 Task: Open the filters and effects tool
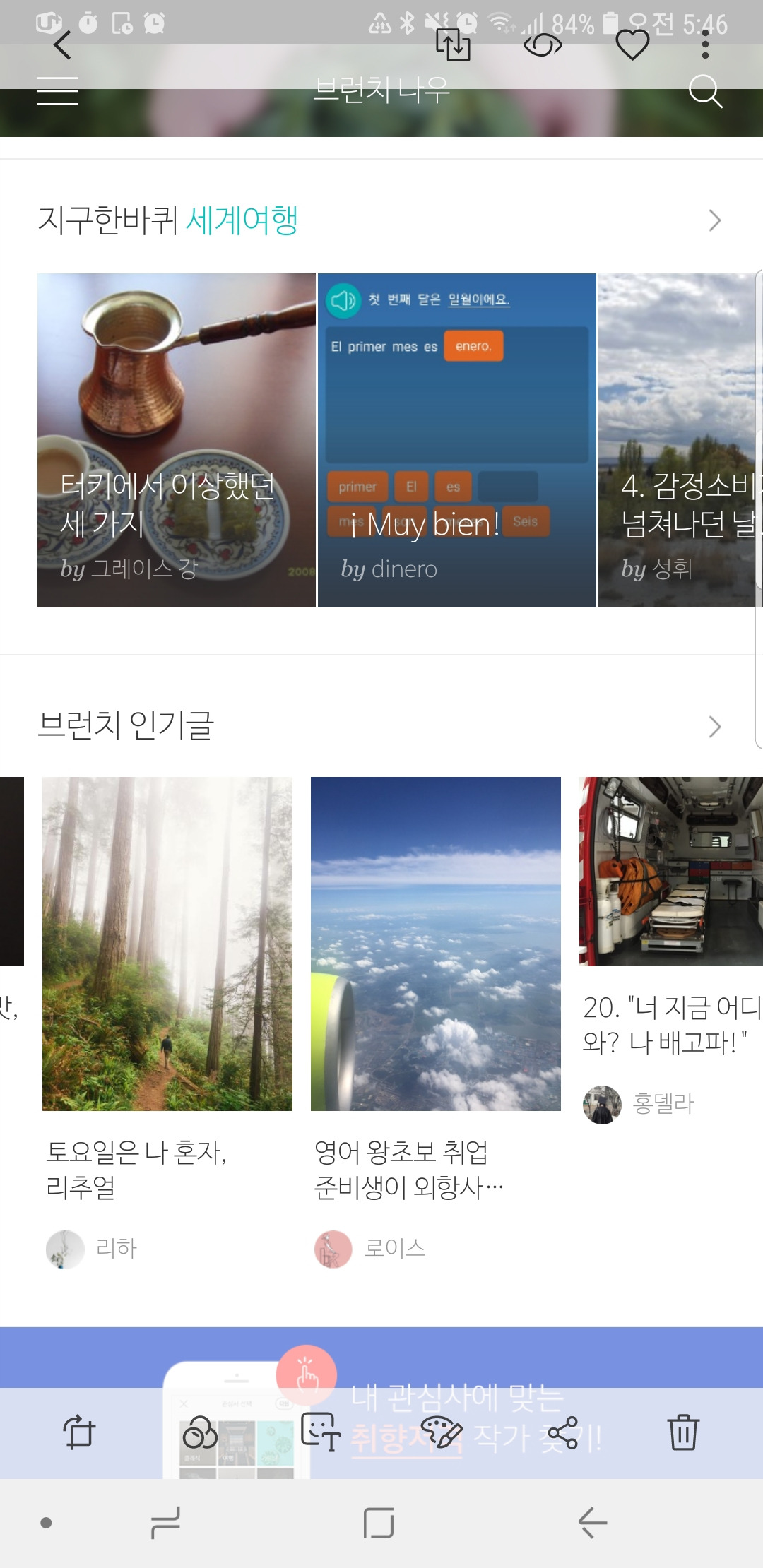pyautogui.click(x=200, y=1432)
